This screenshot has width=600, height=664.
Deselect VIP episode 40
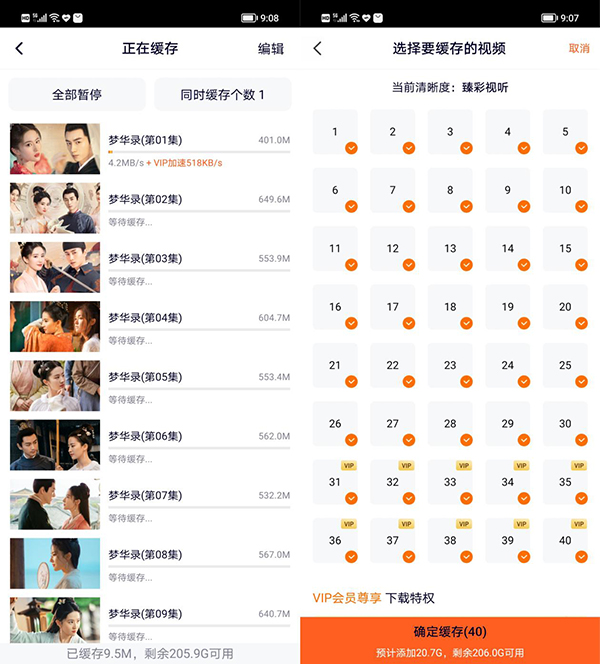click(x=565, y=541)
